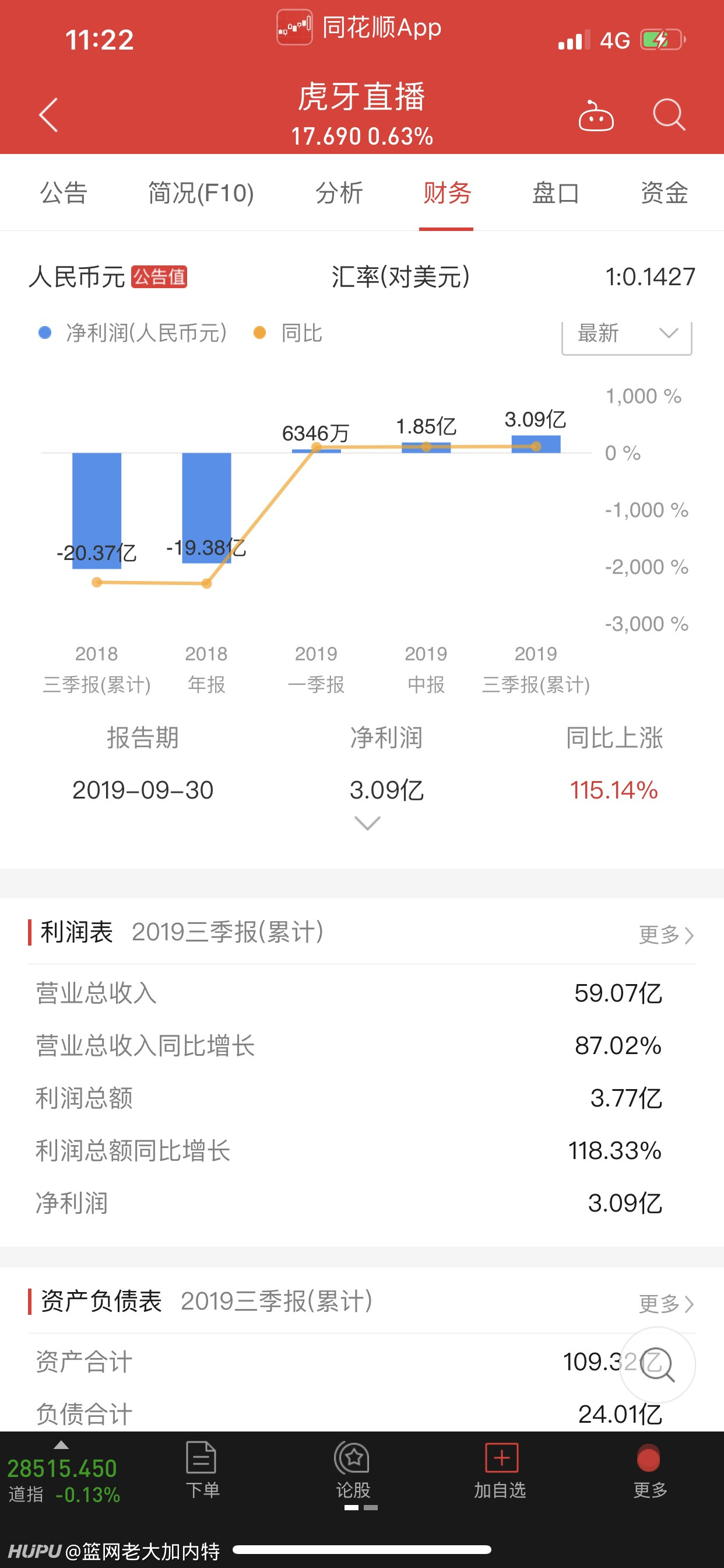Switch to the 资金 tab
This screenshot has height=1568, width=724.
click(665, 193)
